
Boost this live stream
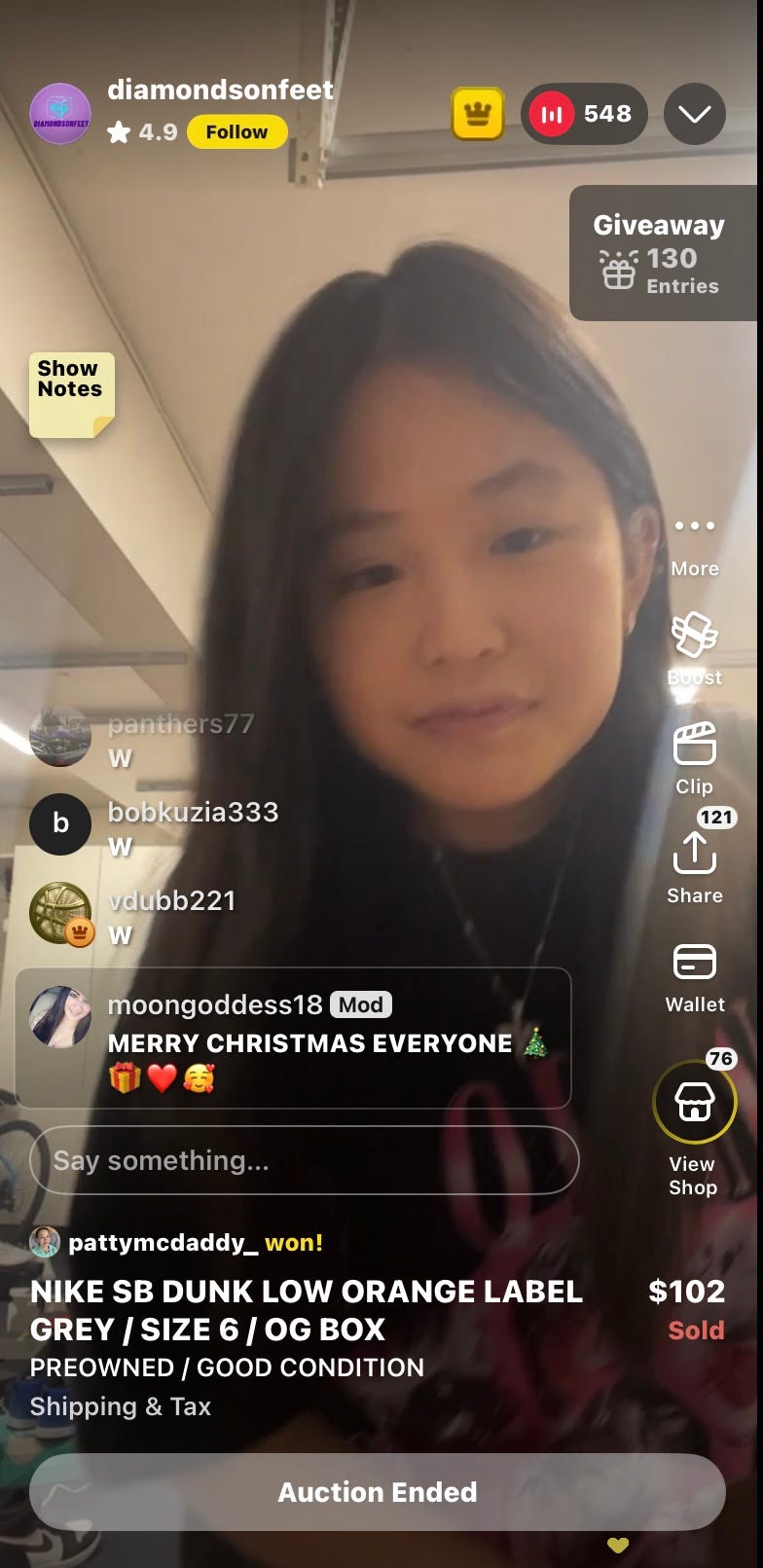point(695,649)
